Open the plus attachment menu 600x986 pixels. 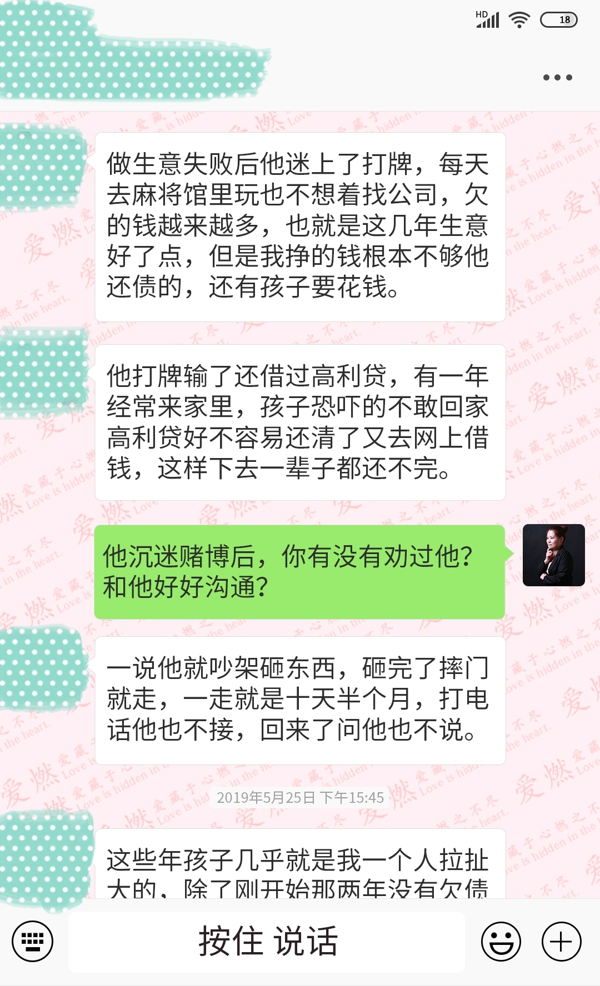click(561, 941)
